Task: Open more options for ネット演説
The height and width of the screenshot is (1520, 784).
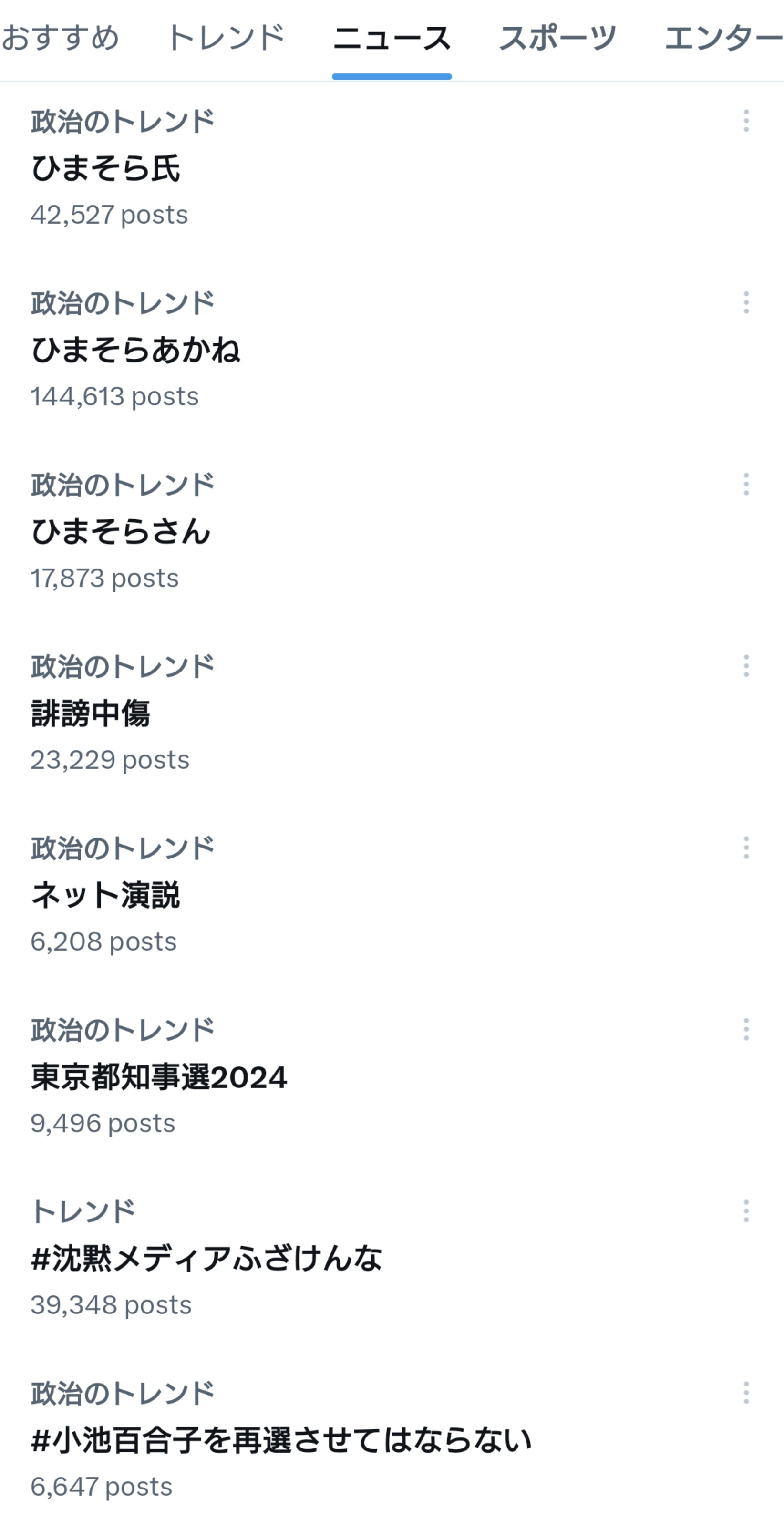Action: pos(746,848)
